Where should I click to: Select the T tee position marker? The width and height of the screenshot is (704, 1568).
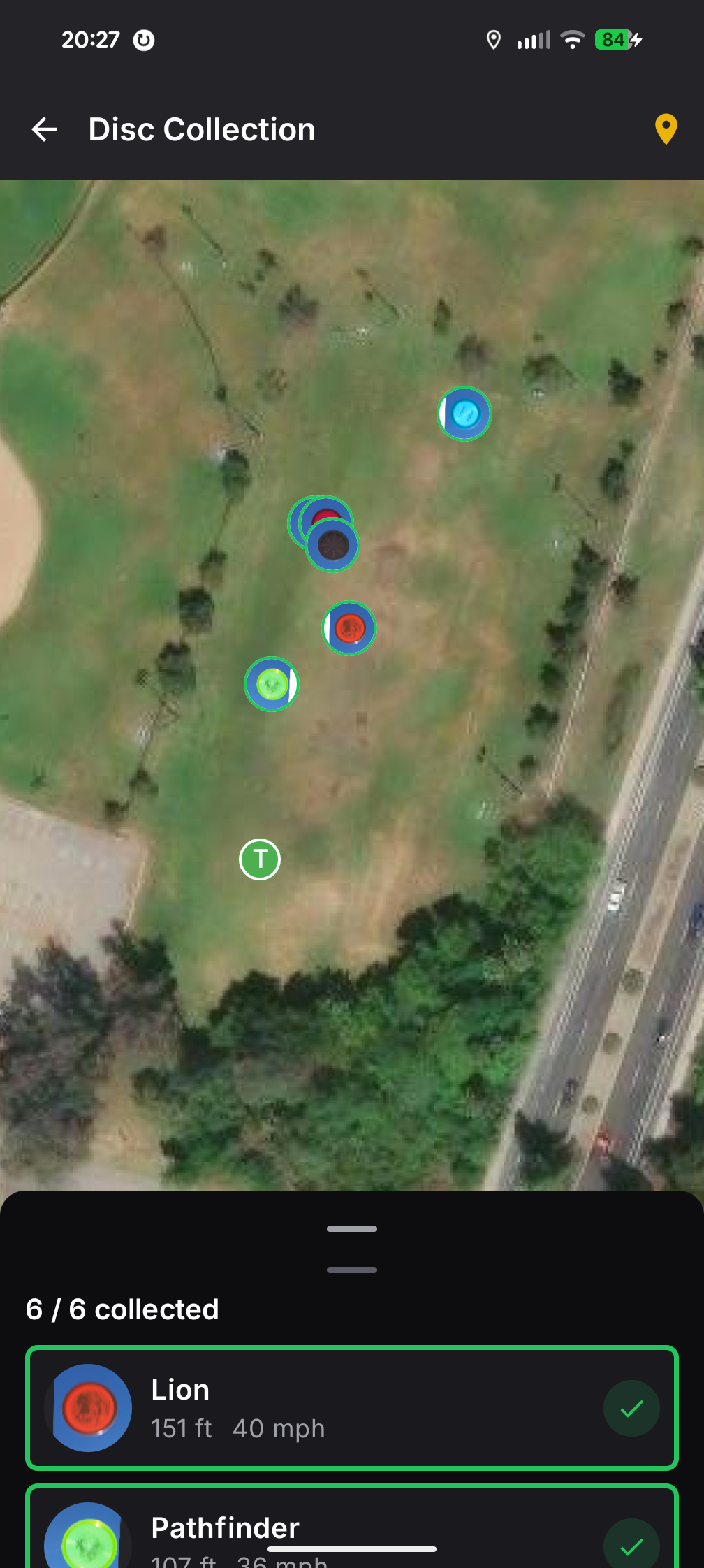tap(259, 859)
